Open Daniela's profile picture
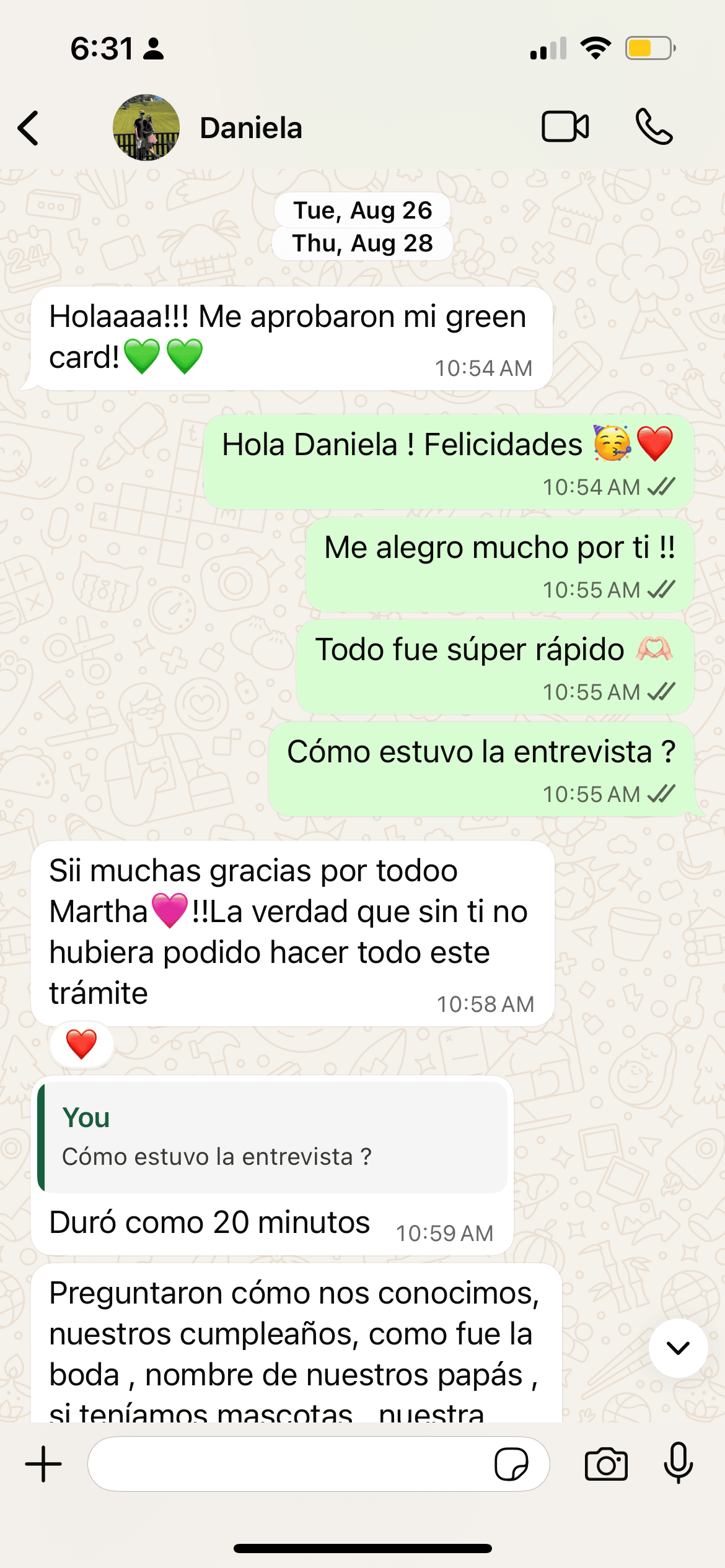Image resolution: width=725 pixels, height=1568 pixels. pyautogui.click(x=146, y=128)
